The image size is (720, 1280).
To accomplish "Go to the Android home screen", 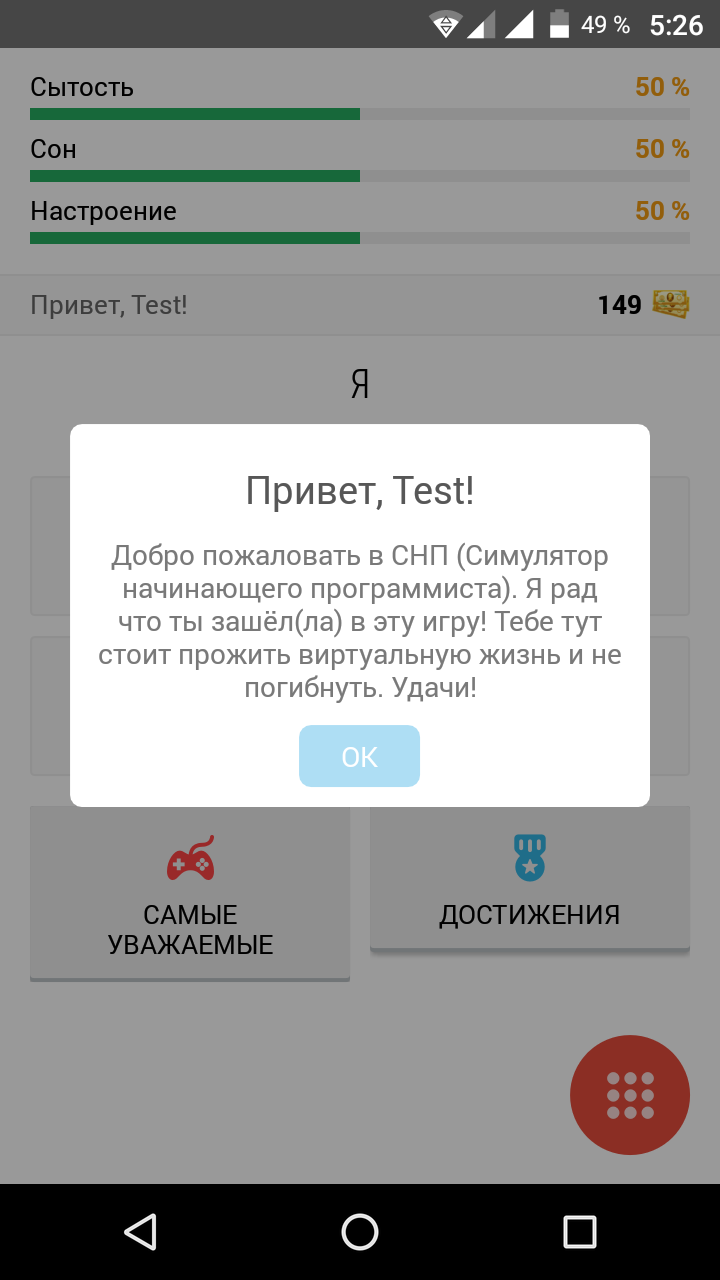I will [x=360, y=1231].
